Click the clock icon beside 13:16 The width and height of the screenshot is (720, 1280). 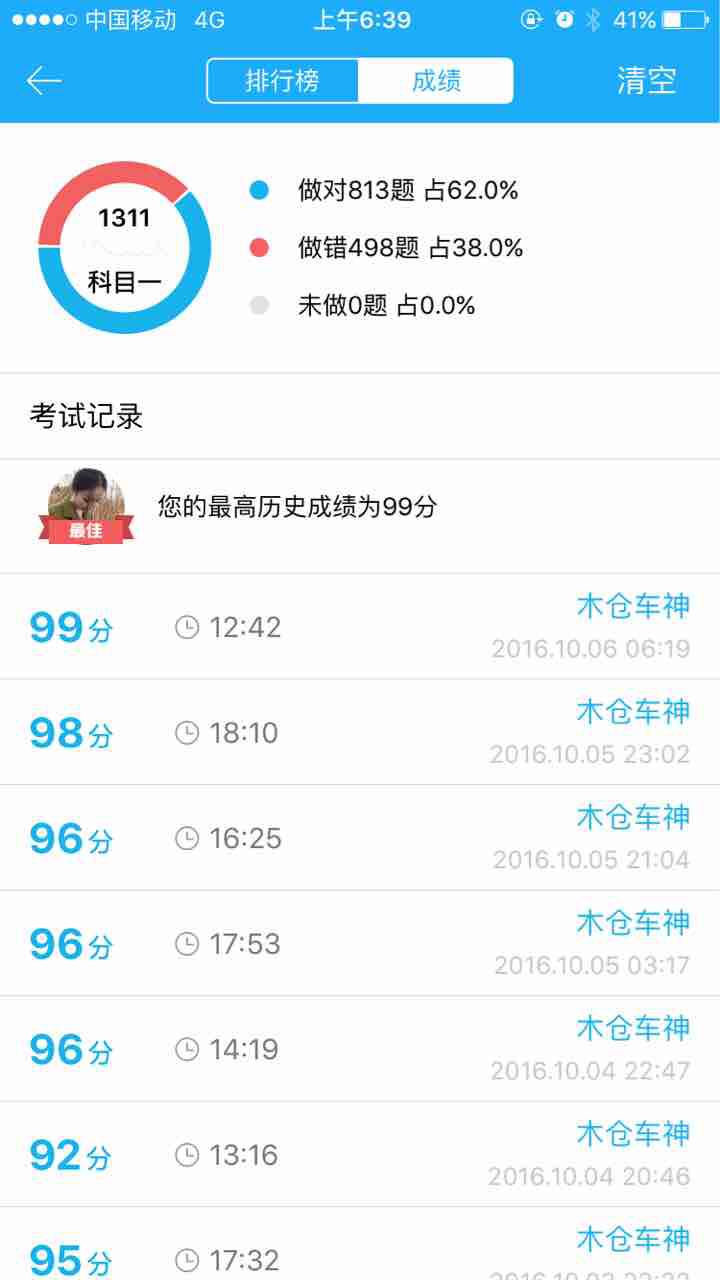coord(186,1155)
